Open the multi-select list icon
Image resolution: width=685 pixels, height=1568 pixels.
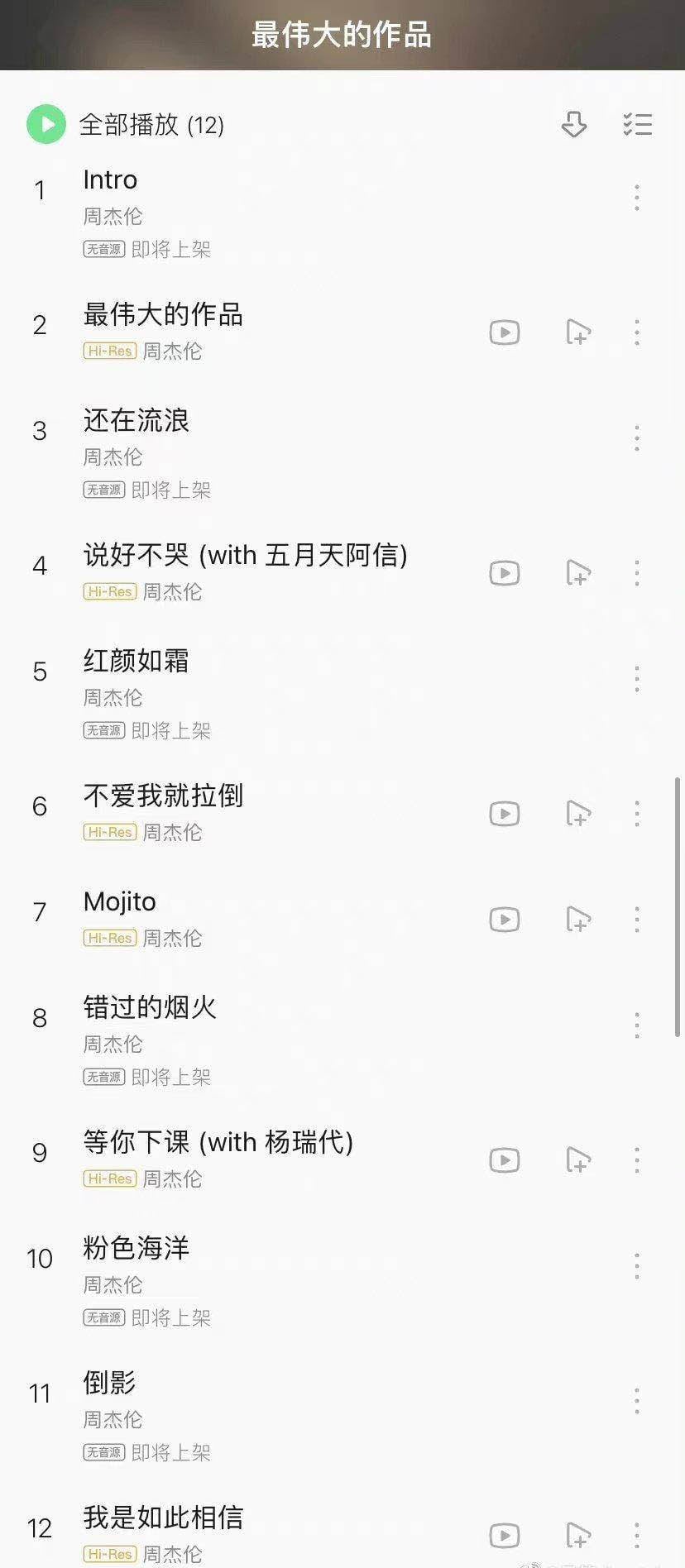[x=637, y=125]
